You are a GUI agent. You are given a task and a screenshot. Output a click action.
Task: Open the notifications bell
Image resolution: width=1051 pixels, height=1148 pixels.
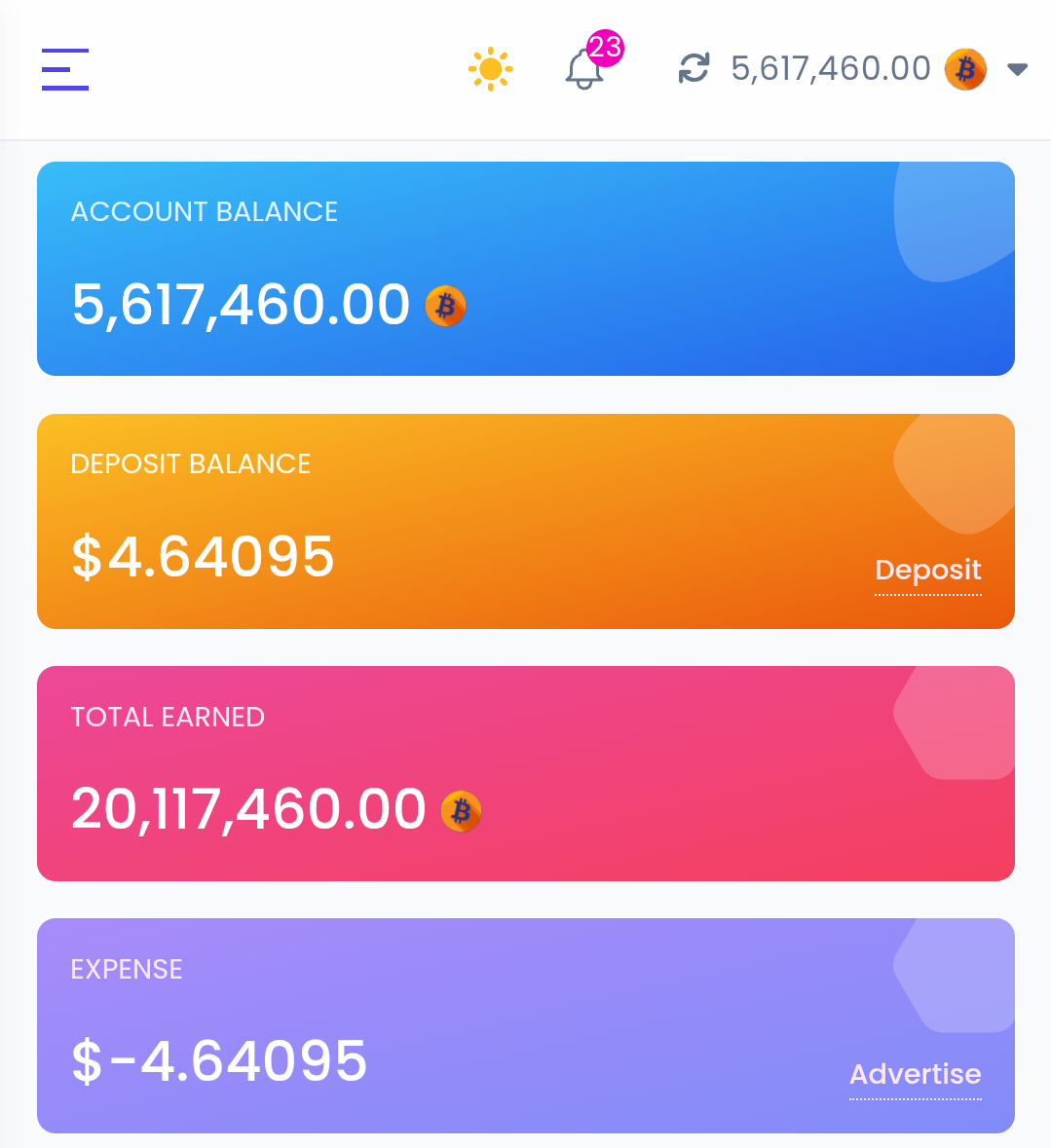[x=584, y=69]
